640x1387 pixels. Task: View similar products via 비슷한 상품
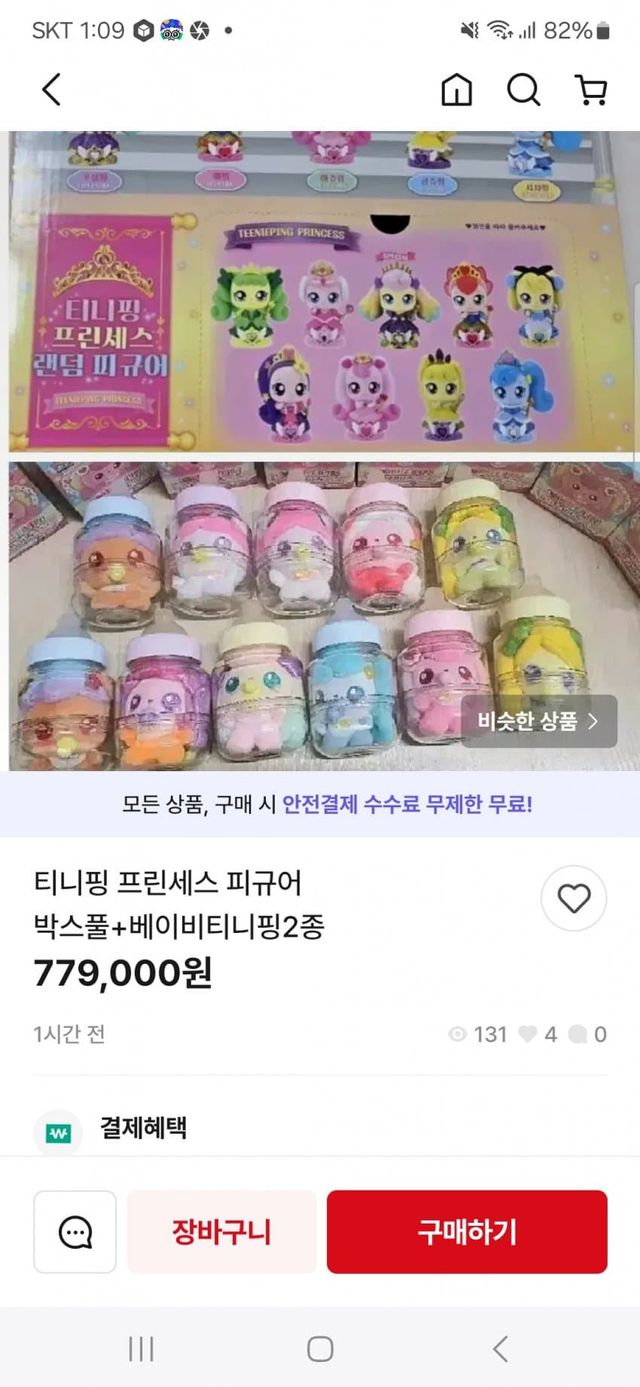click(x=538, y=721)
